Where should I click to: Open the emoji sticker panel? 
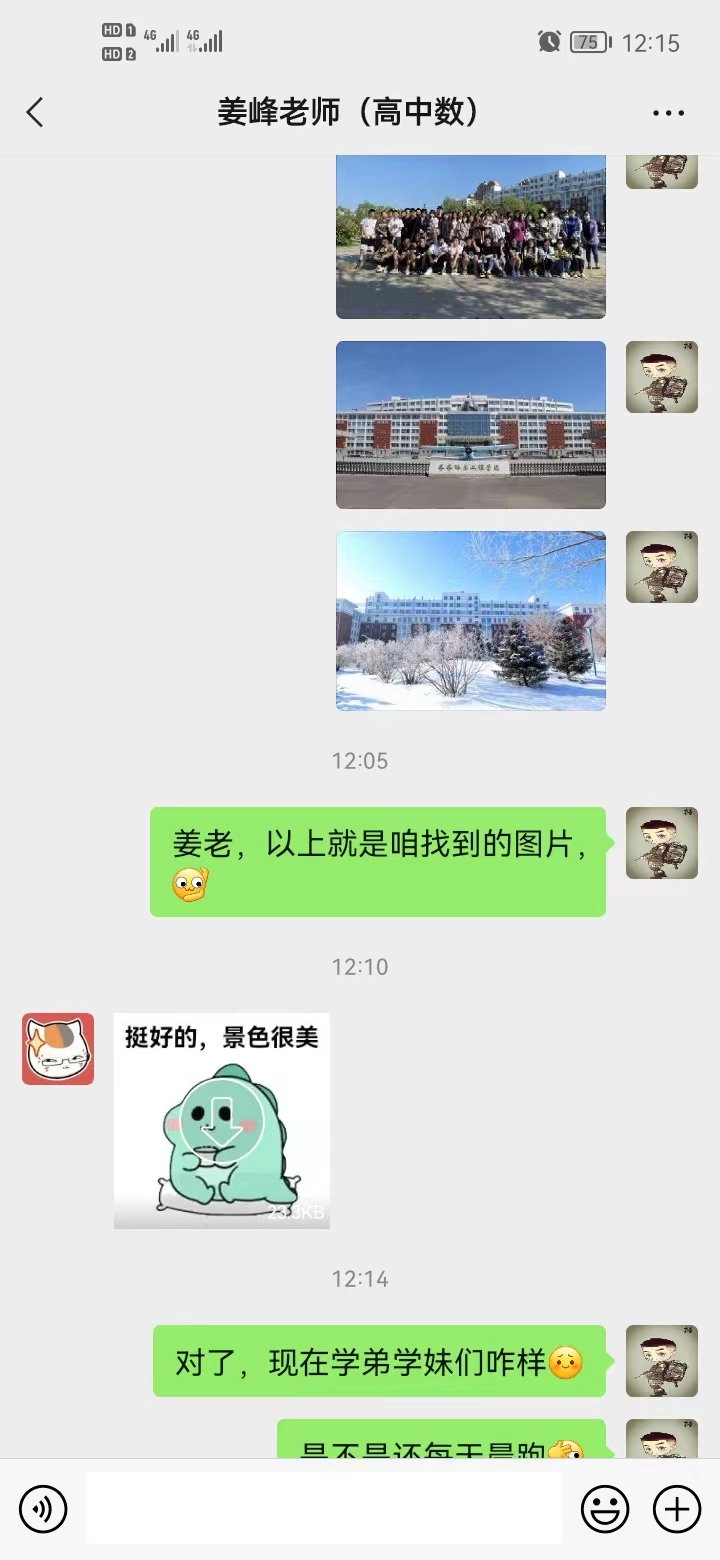[605, 1508]
